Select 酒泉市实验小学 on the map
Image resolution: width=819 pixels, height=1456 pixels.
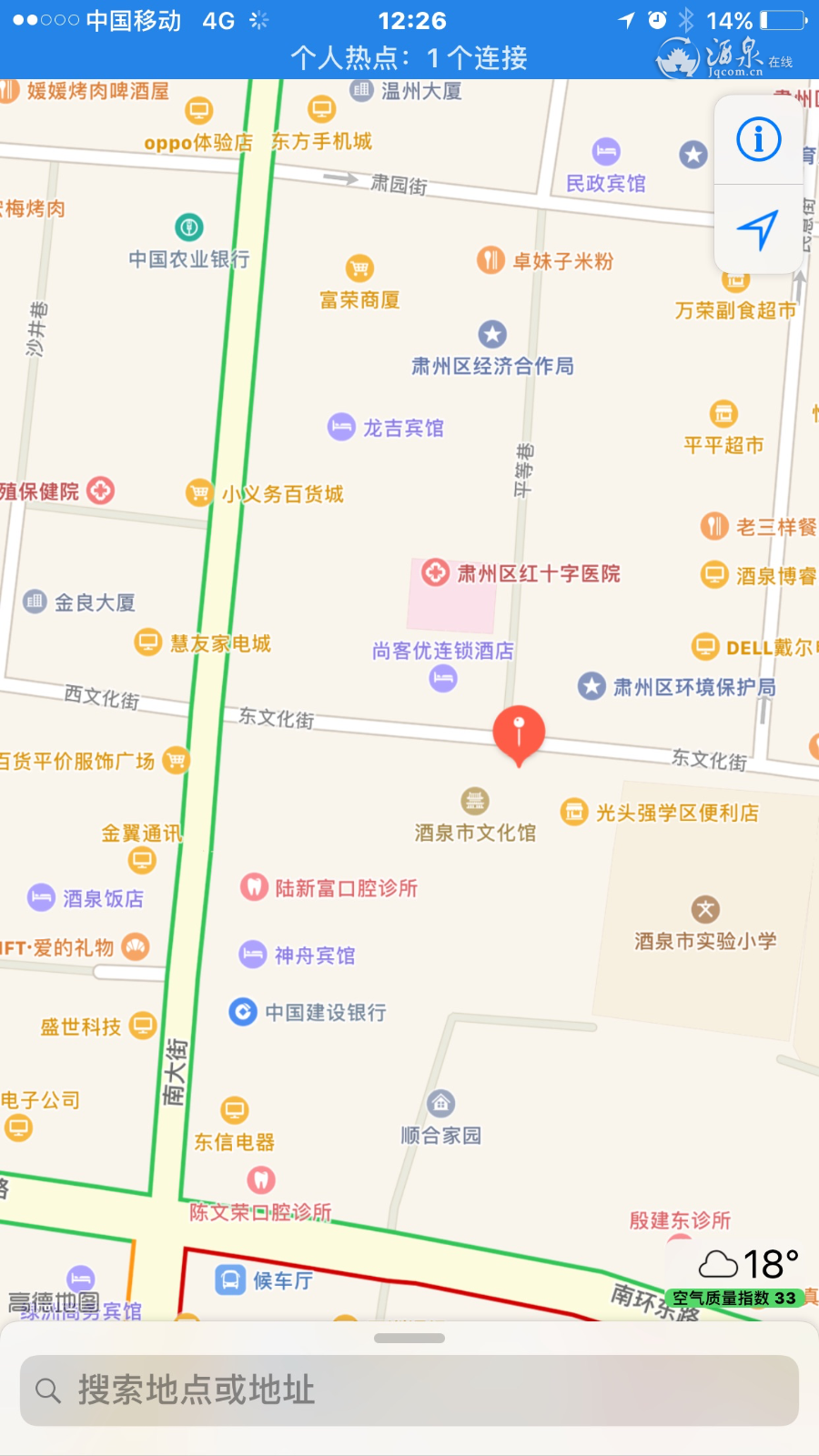705,909
